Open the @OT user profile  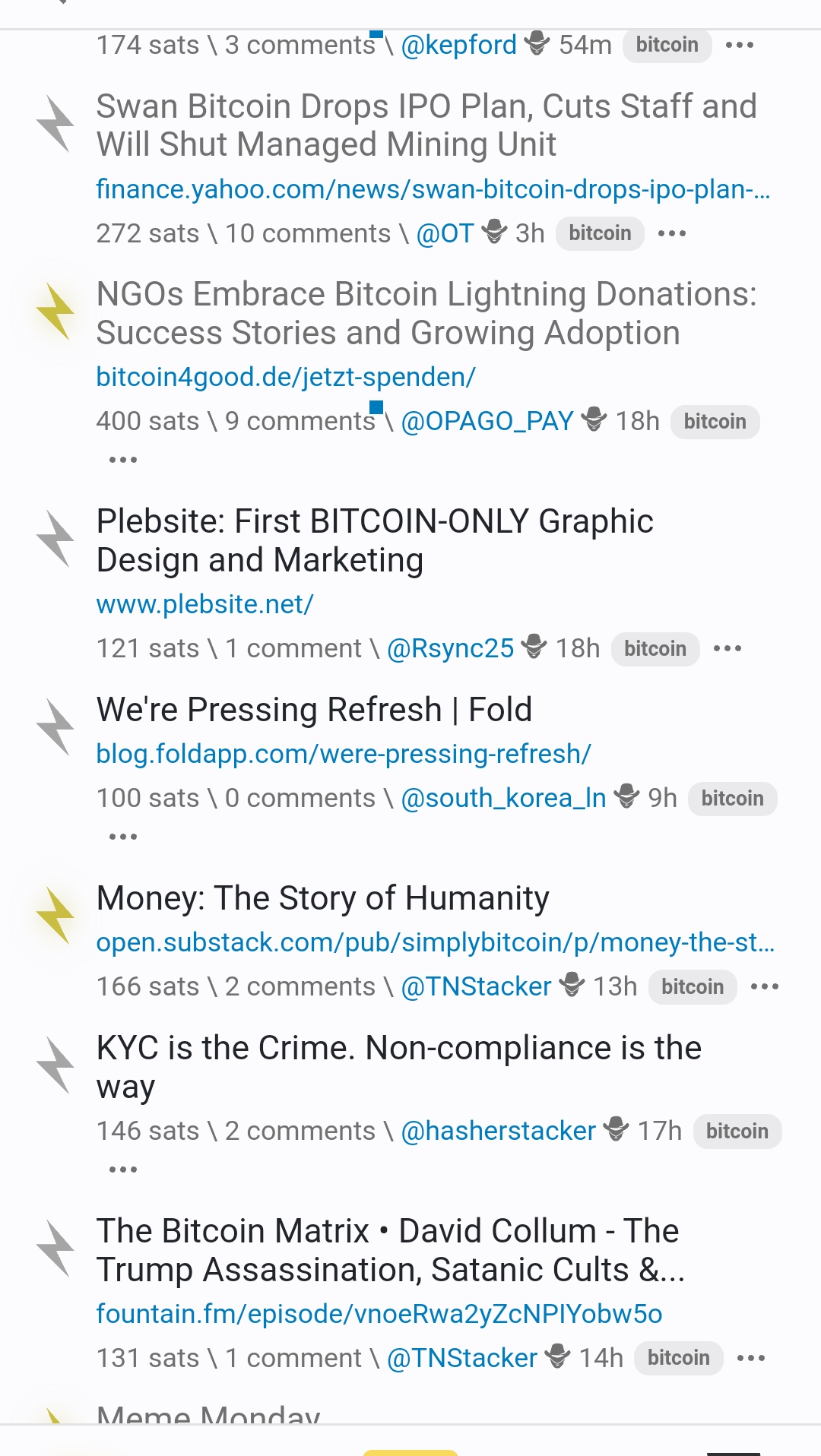click(445, 233)
